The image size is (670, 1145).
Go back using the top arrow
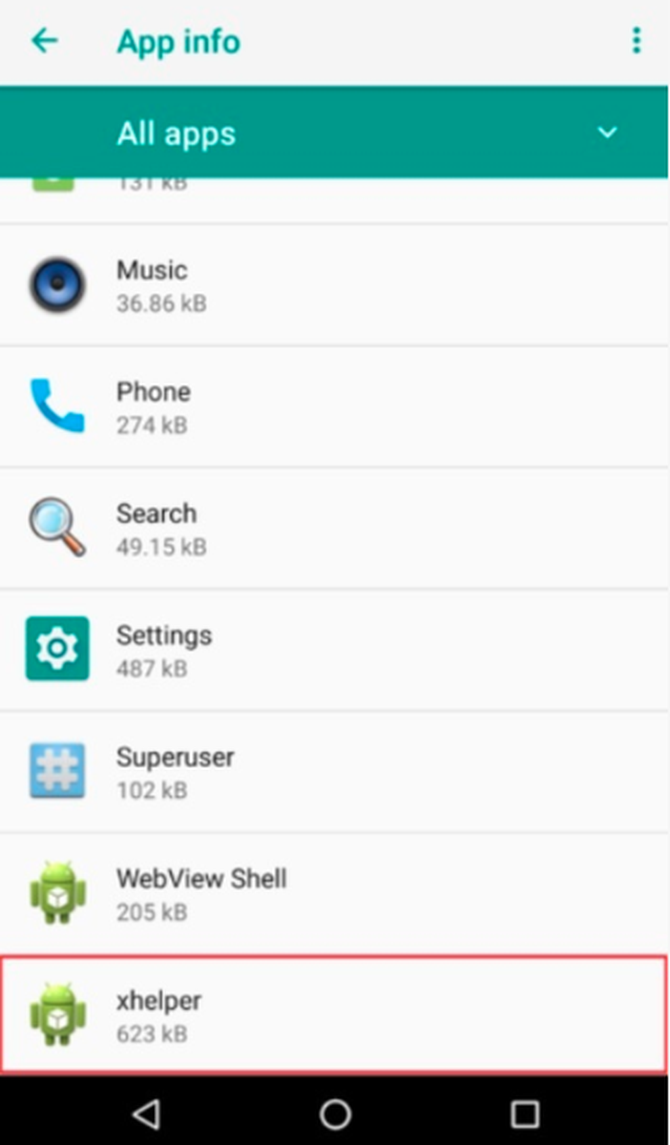click(45, 41)
